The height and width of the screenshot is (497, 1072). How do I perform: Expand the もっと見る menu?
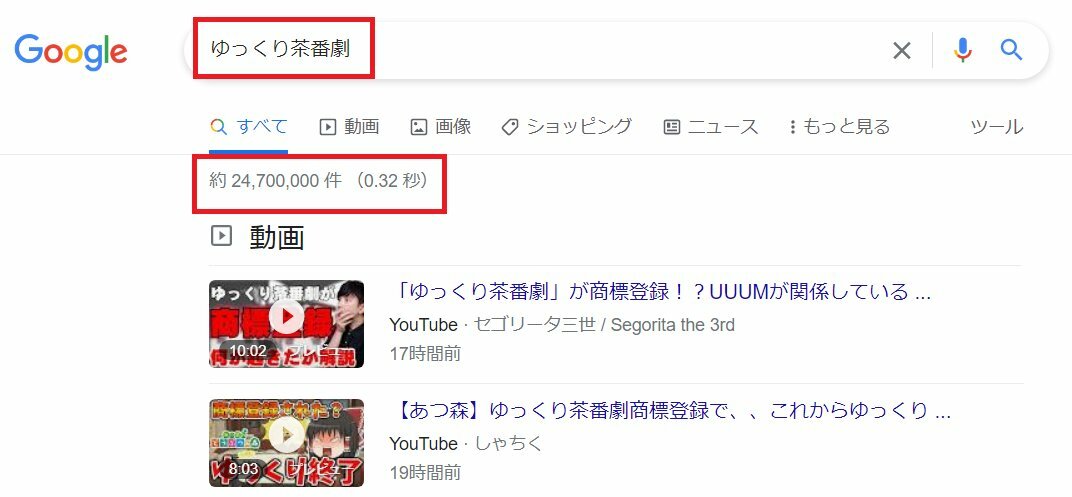839,127
